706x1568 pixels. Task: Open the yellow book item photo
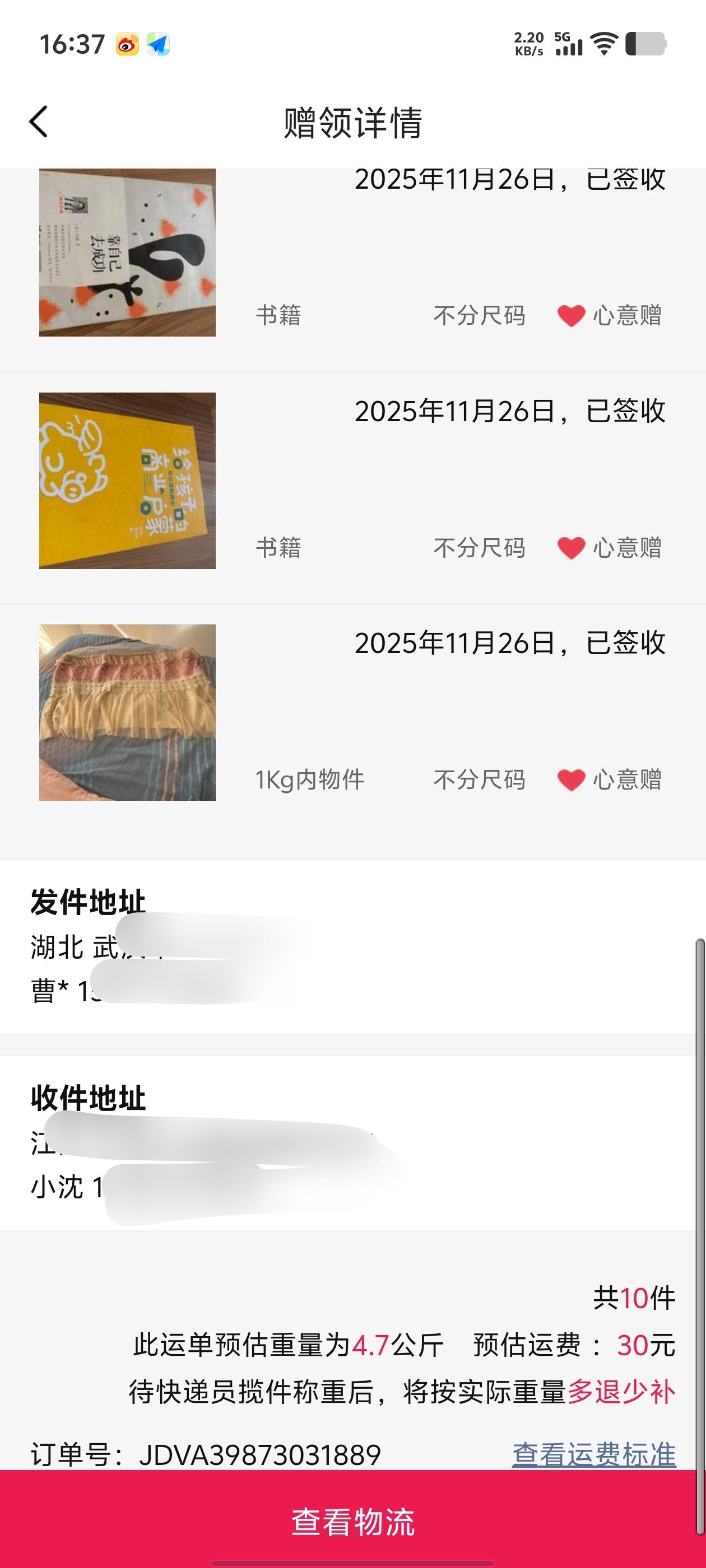pos(127,480)
